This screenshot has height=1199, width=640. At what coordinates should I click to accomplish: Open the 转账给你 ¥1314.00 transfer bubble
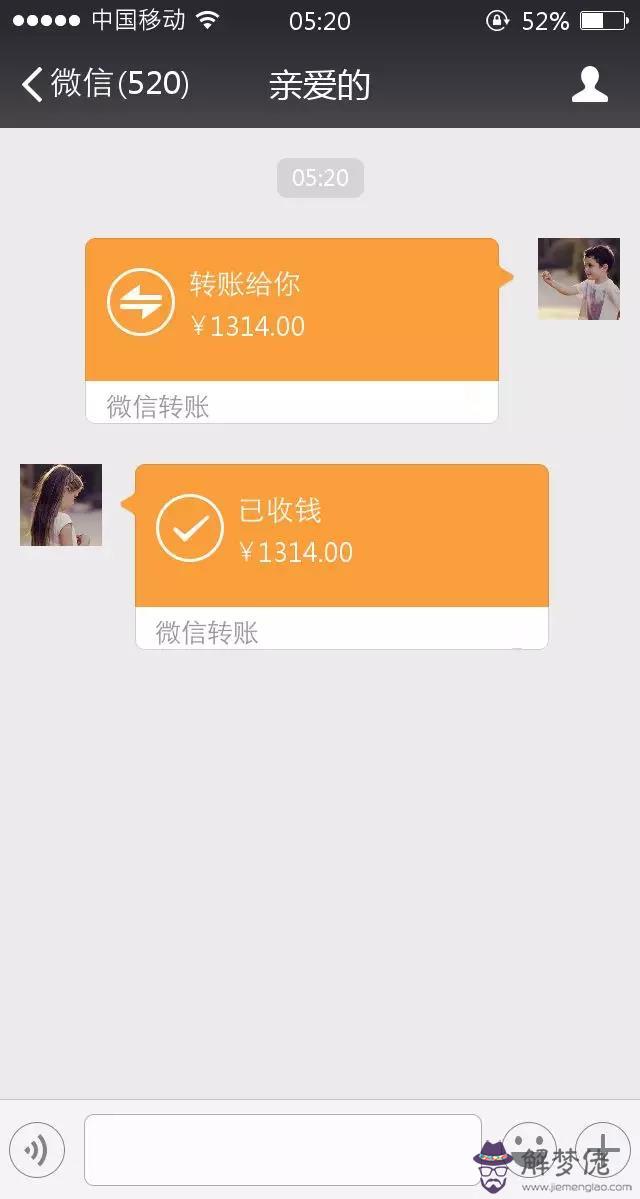[x=291, y=310]
